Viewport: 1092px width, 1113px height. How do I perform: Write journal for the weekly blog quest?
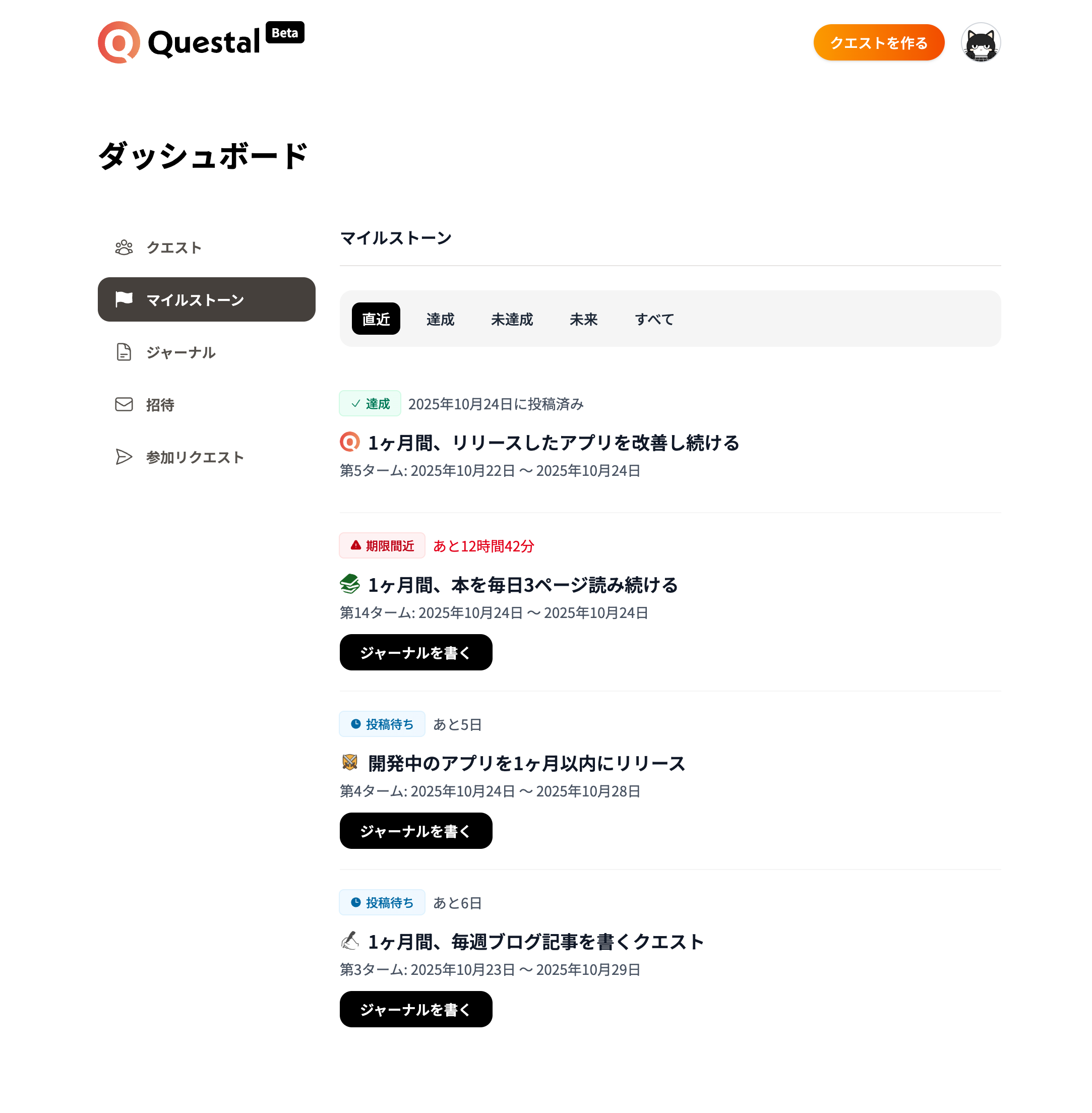[x=415, y=1009]
